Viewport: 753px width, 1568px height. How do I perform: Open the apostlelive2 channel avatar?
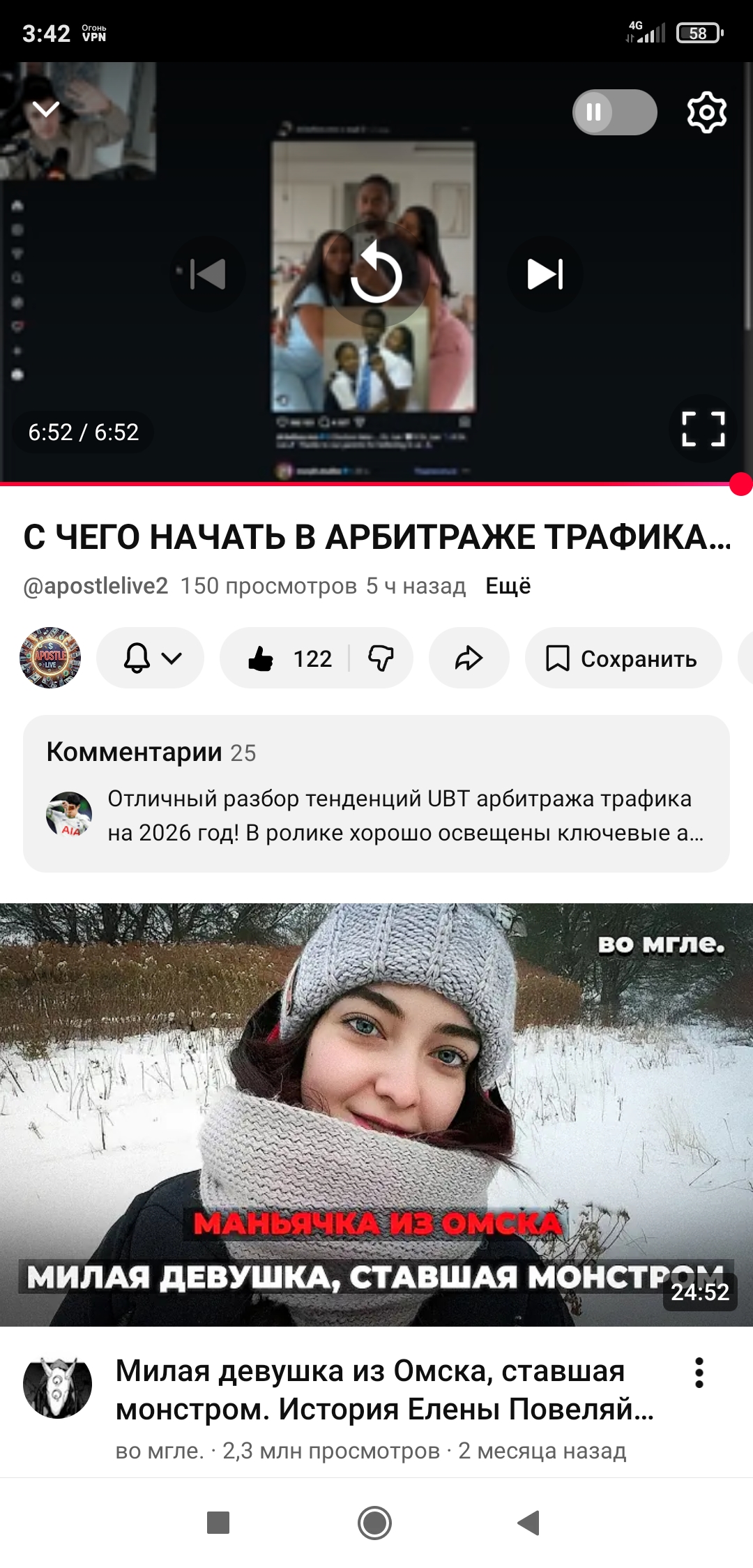[x=50, y=658]
